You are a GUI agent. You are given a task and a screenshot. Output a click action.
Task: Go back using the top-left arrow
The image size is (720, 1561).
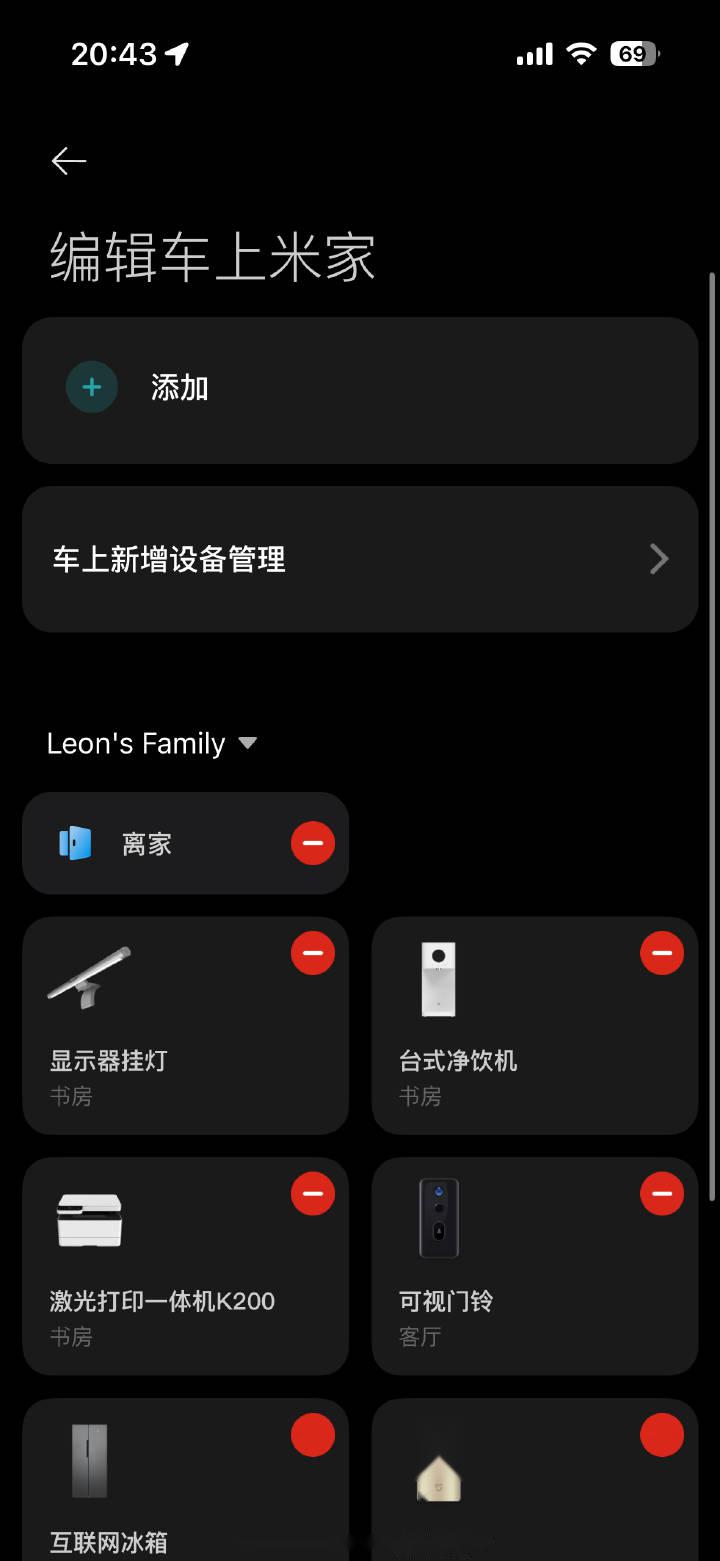click(69, 161)
